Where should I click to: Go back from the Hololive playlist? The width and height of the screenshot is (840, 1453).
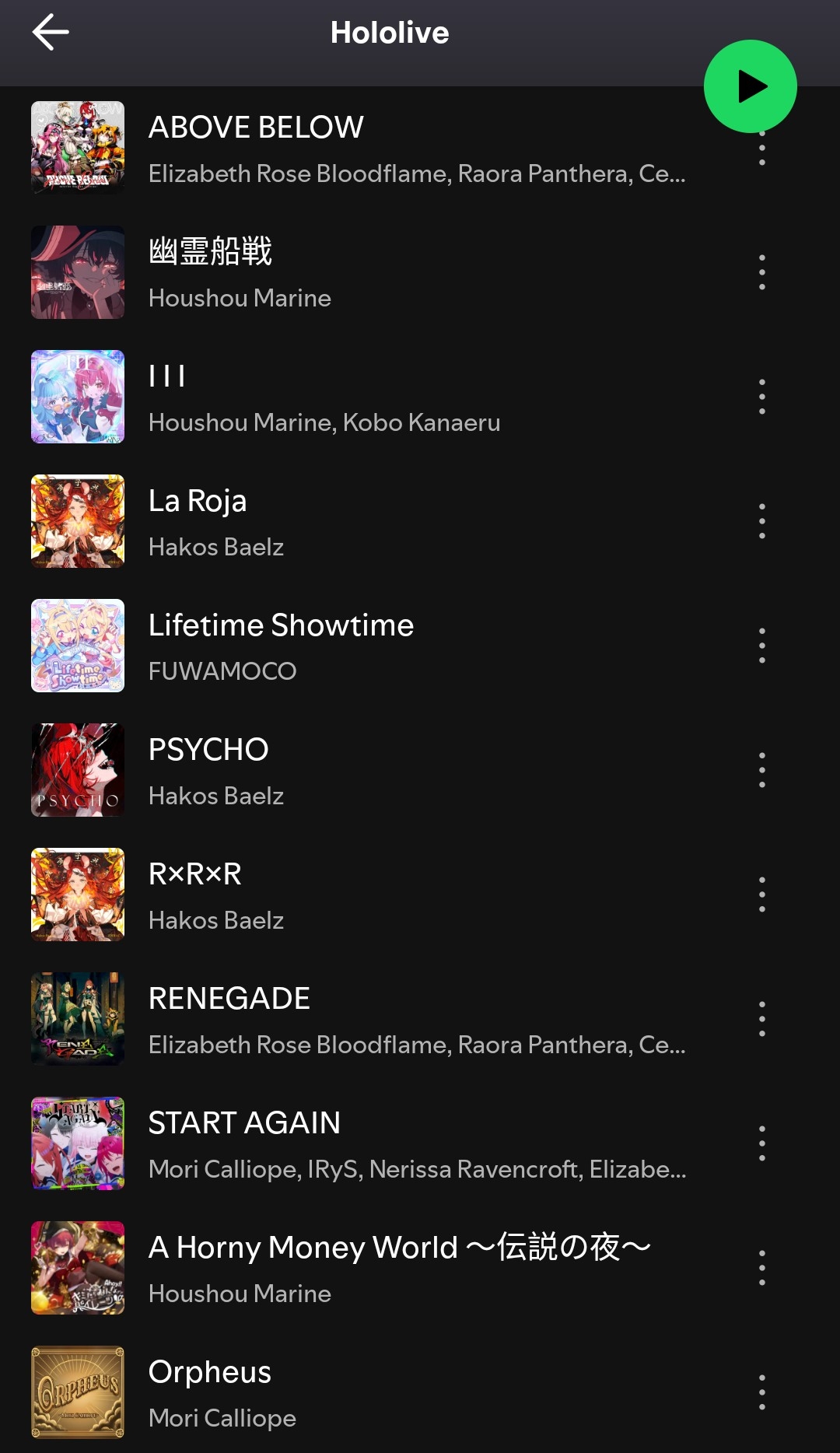click(51, 33)
